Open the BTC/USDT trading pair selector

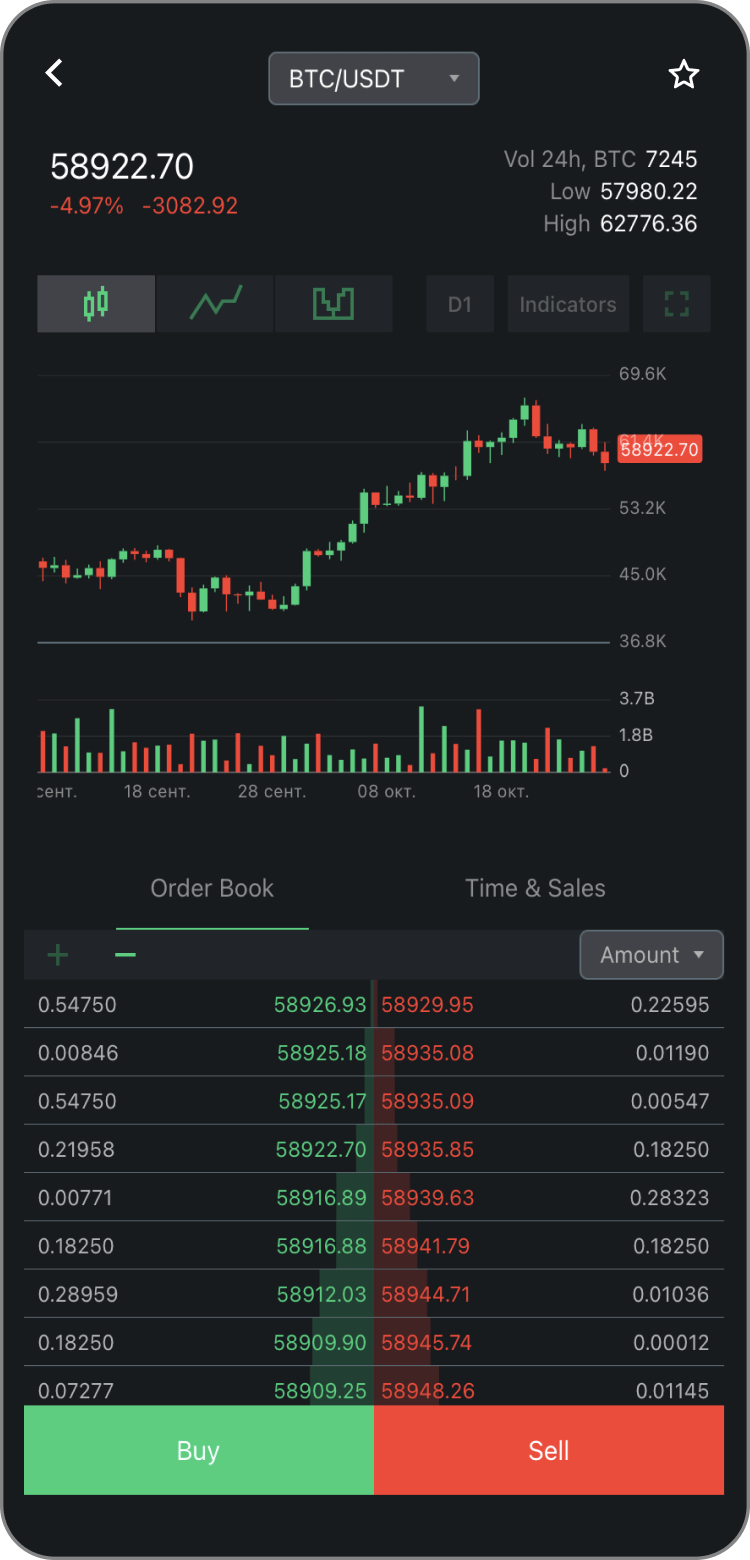pyautogui.click(x=373, y=78)
